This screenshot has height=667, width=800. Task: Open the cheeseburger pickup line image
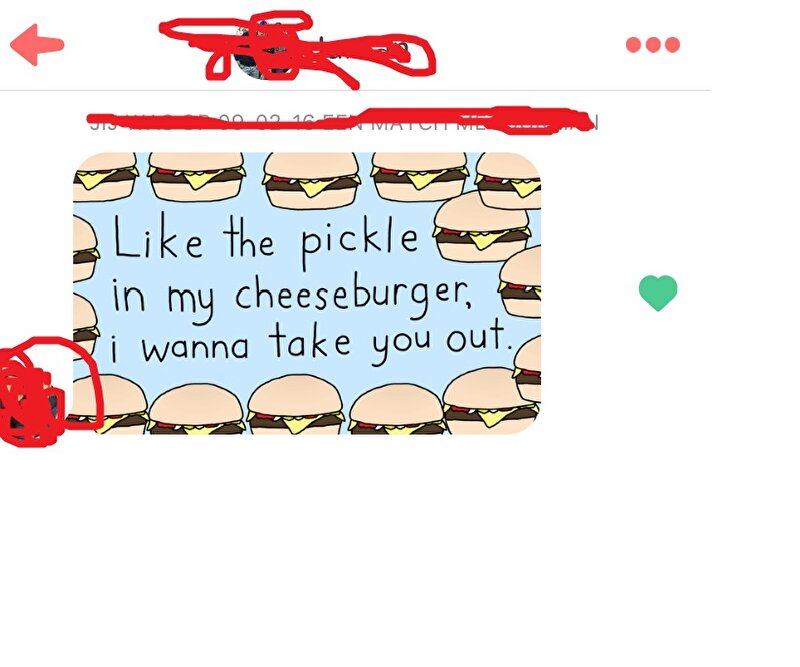307,292
